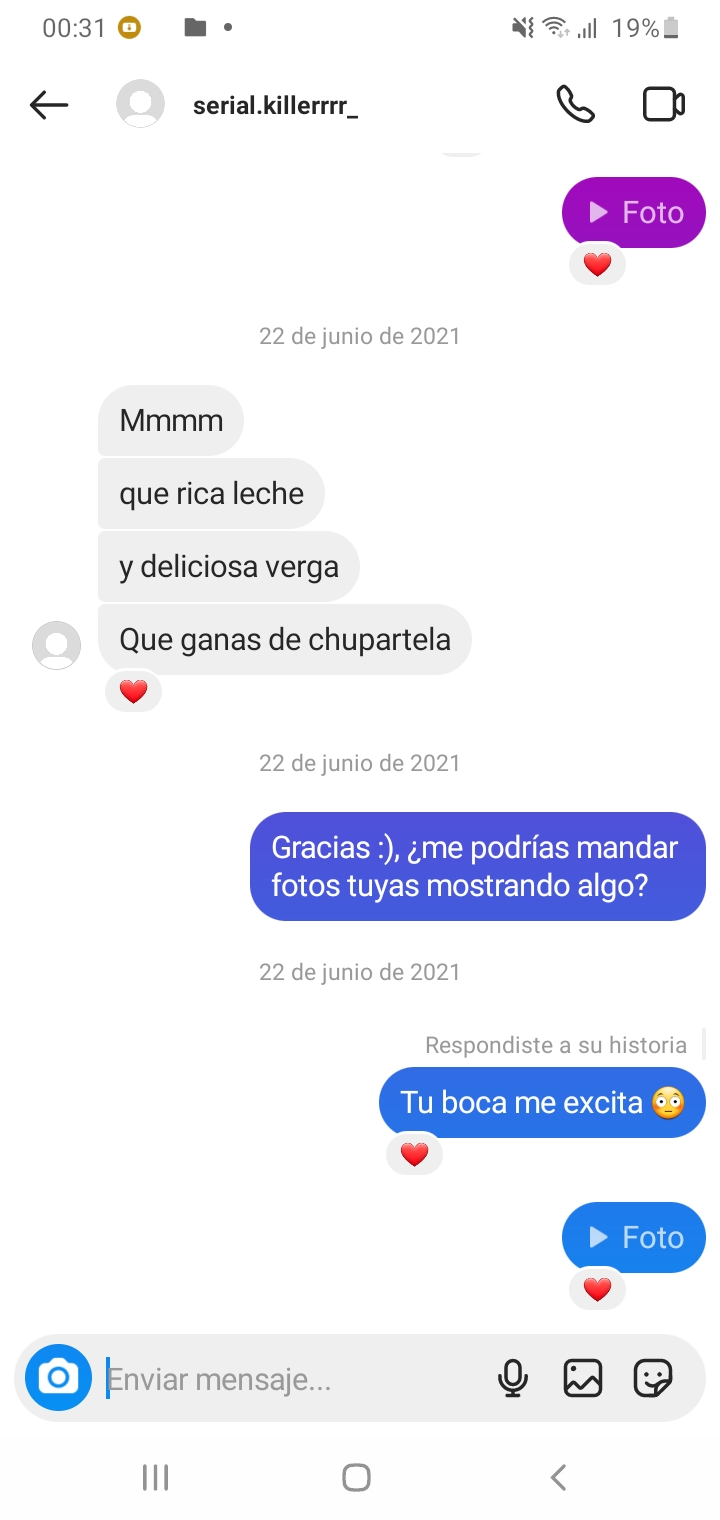Open the gallery picker
This screenshot has height=1520, width=720.
583,1378
